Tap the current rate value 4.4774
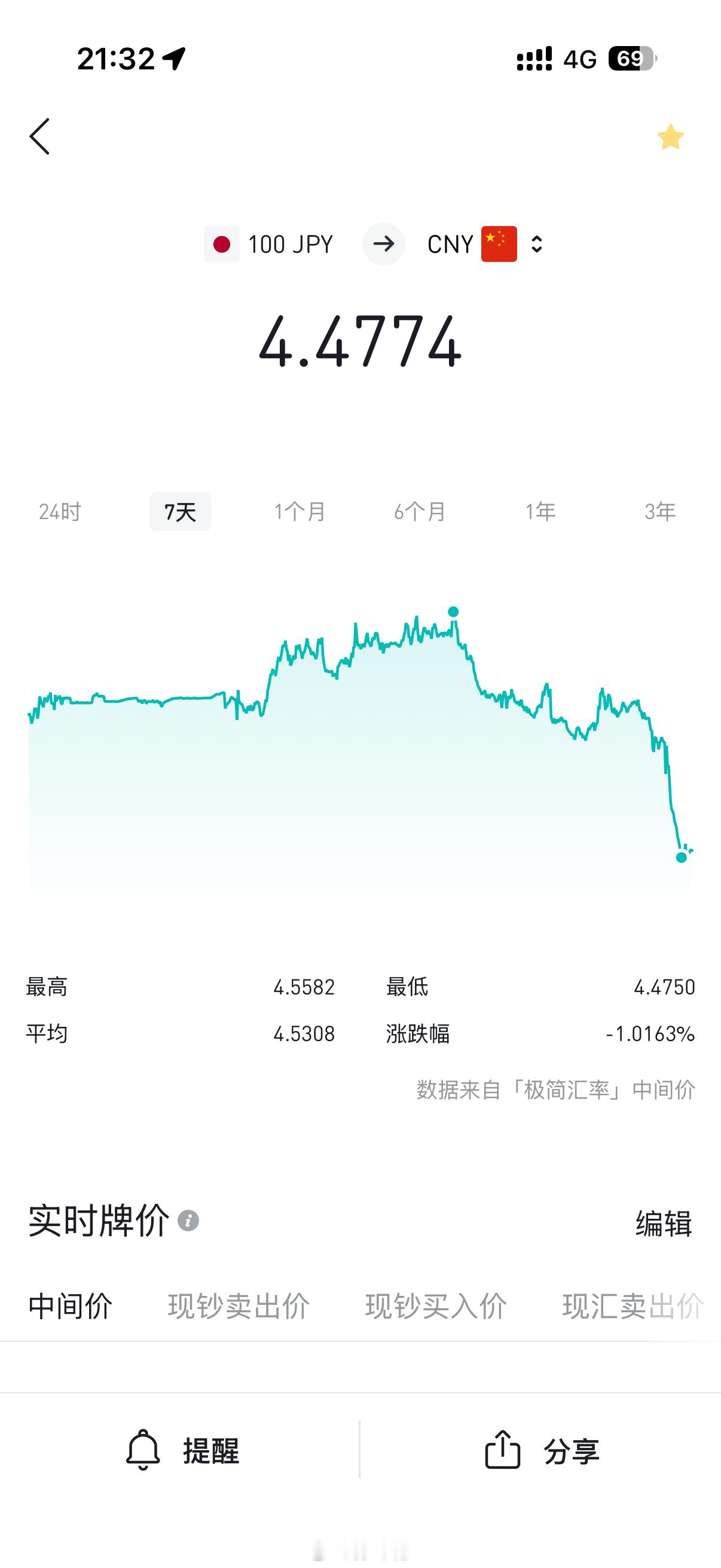This screenshot has width=721, height=1568. (360, 346)
